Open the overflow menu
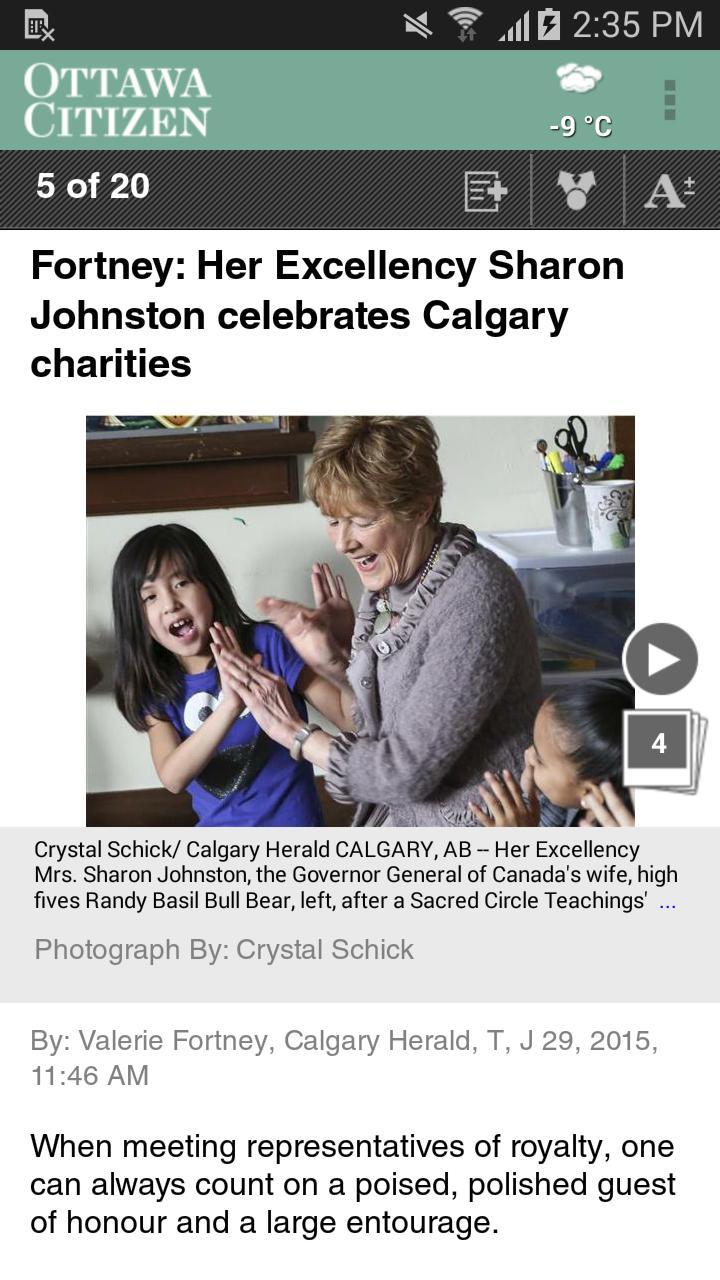Viewport: 720px width, 1280px height. (670, 100)
